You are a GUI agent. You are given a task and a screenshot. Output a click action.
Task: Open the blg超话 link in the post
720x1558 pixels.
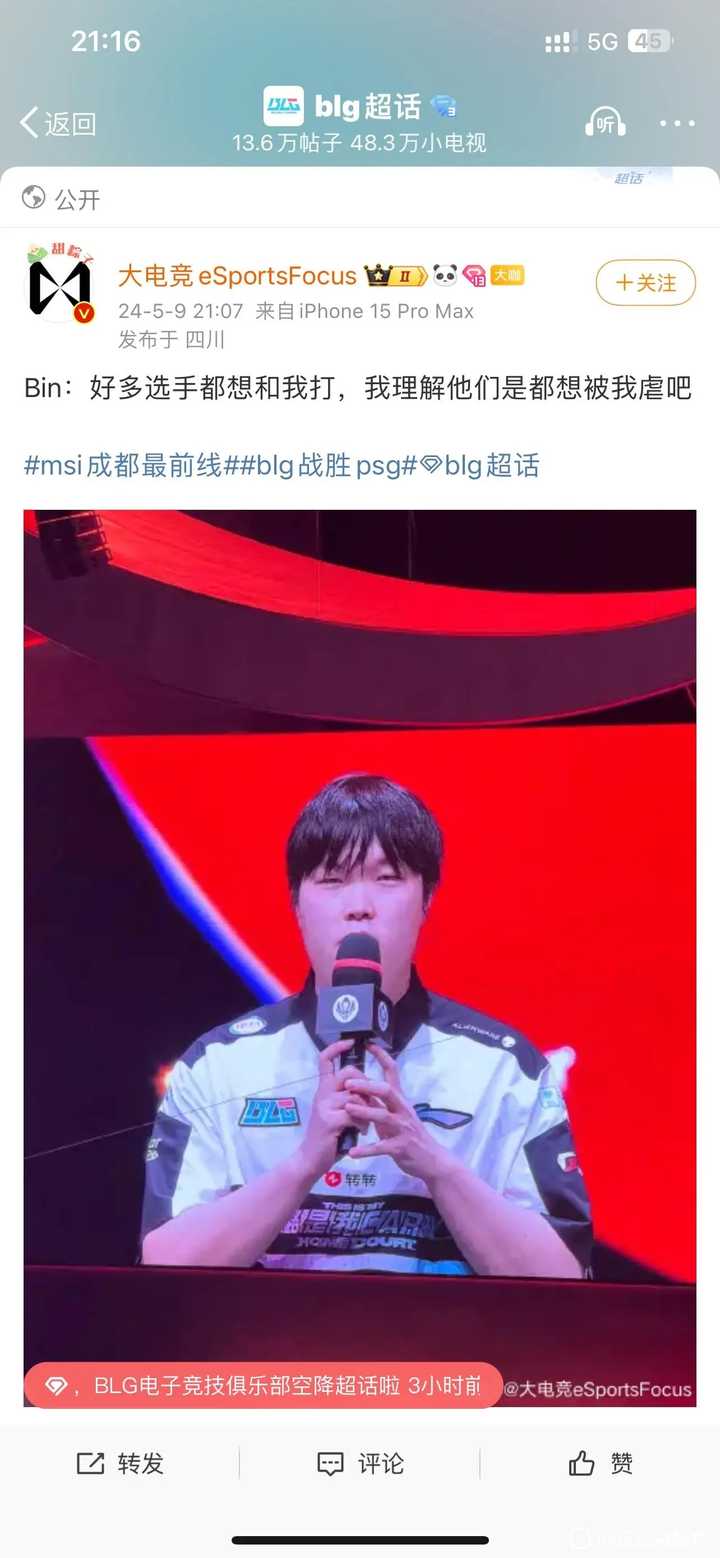[x=480, y=466]
